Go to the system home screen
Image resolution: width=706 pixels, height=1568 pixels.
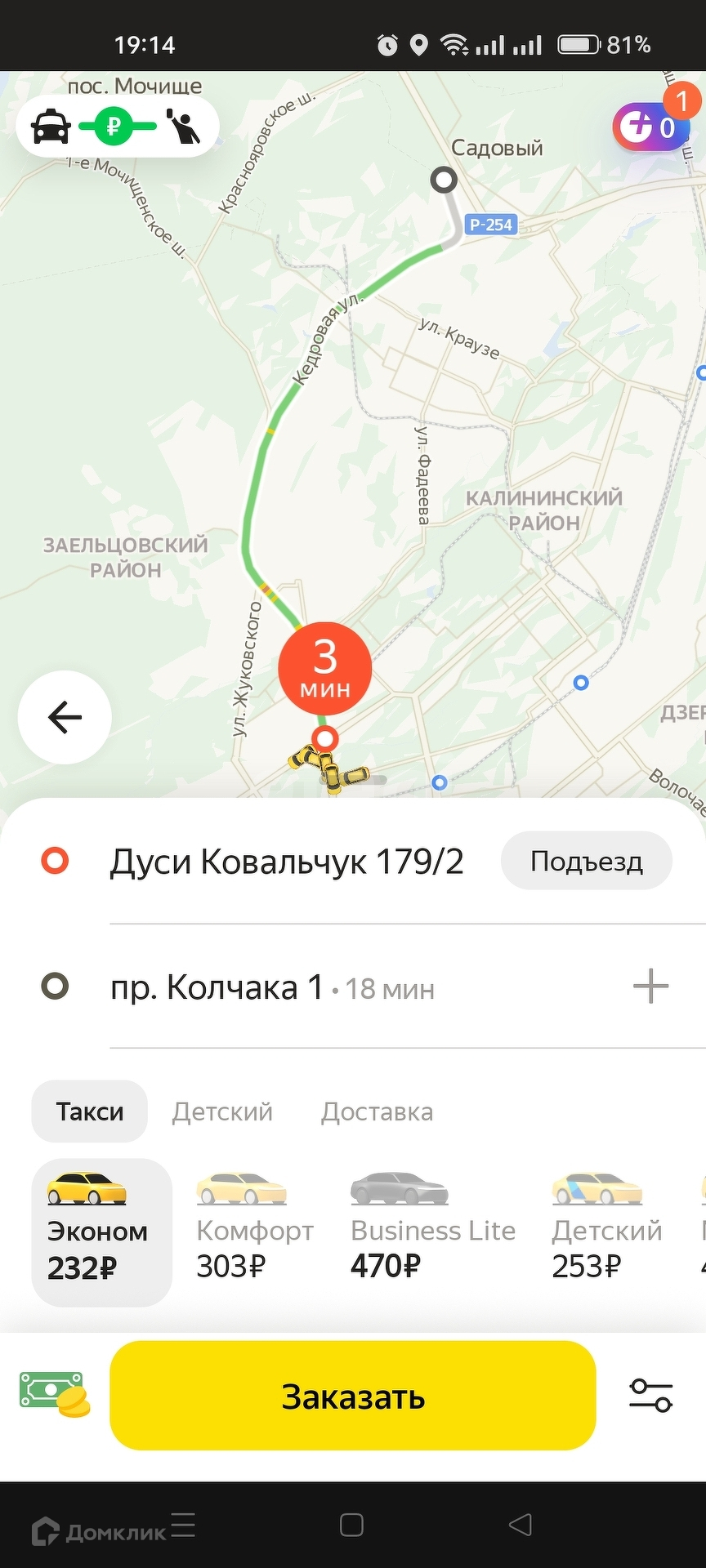tap(351, 1525)
